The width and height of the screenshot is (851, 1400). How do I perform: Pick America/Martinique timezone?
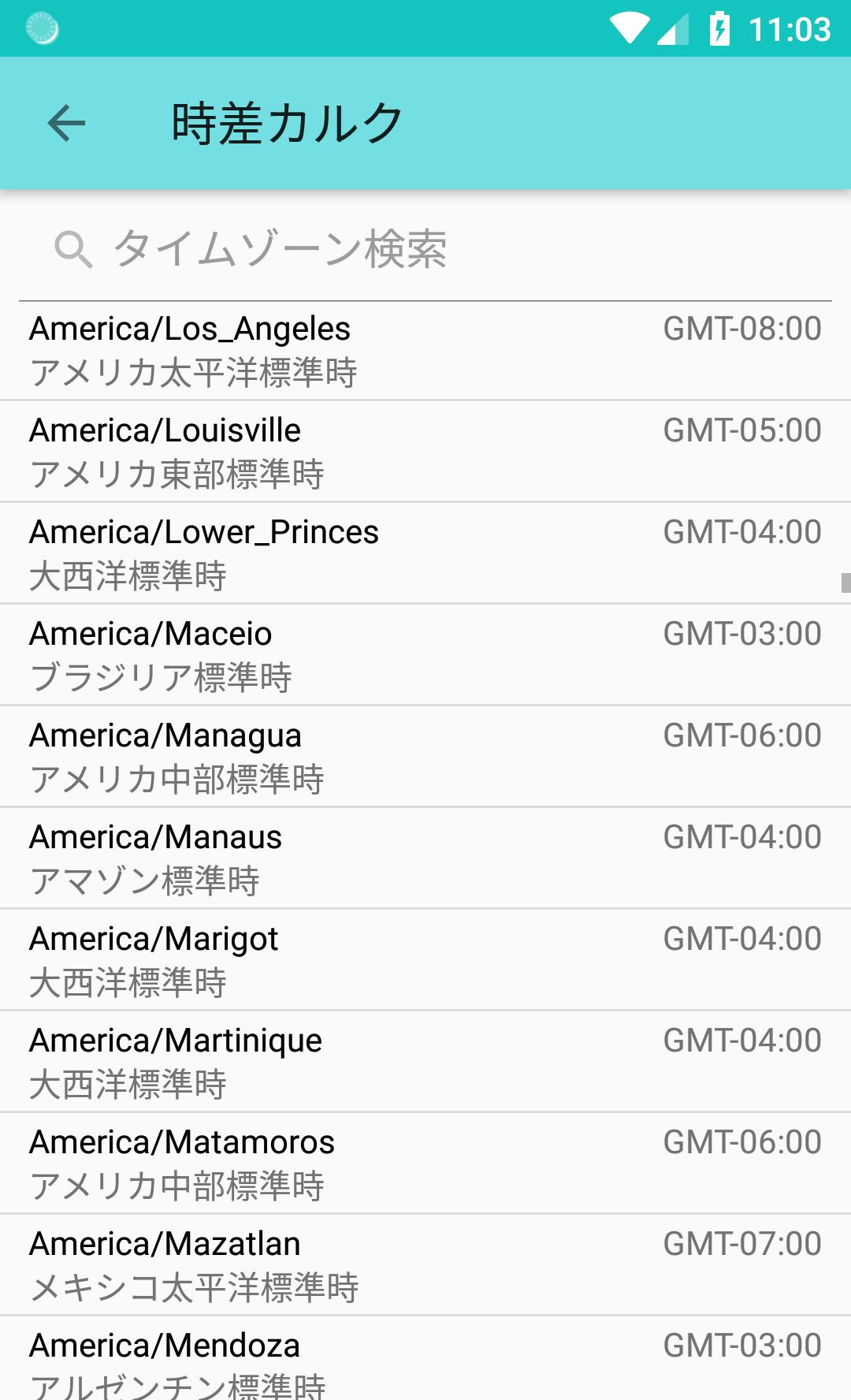pos(425,1062)
